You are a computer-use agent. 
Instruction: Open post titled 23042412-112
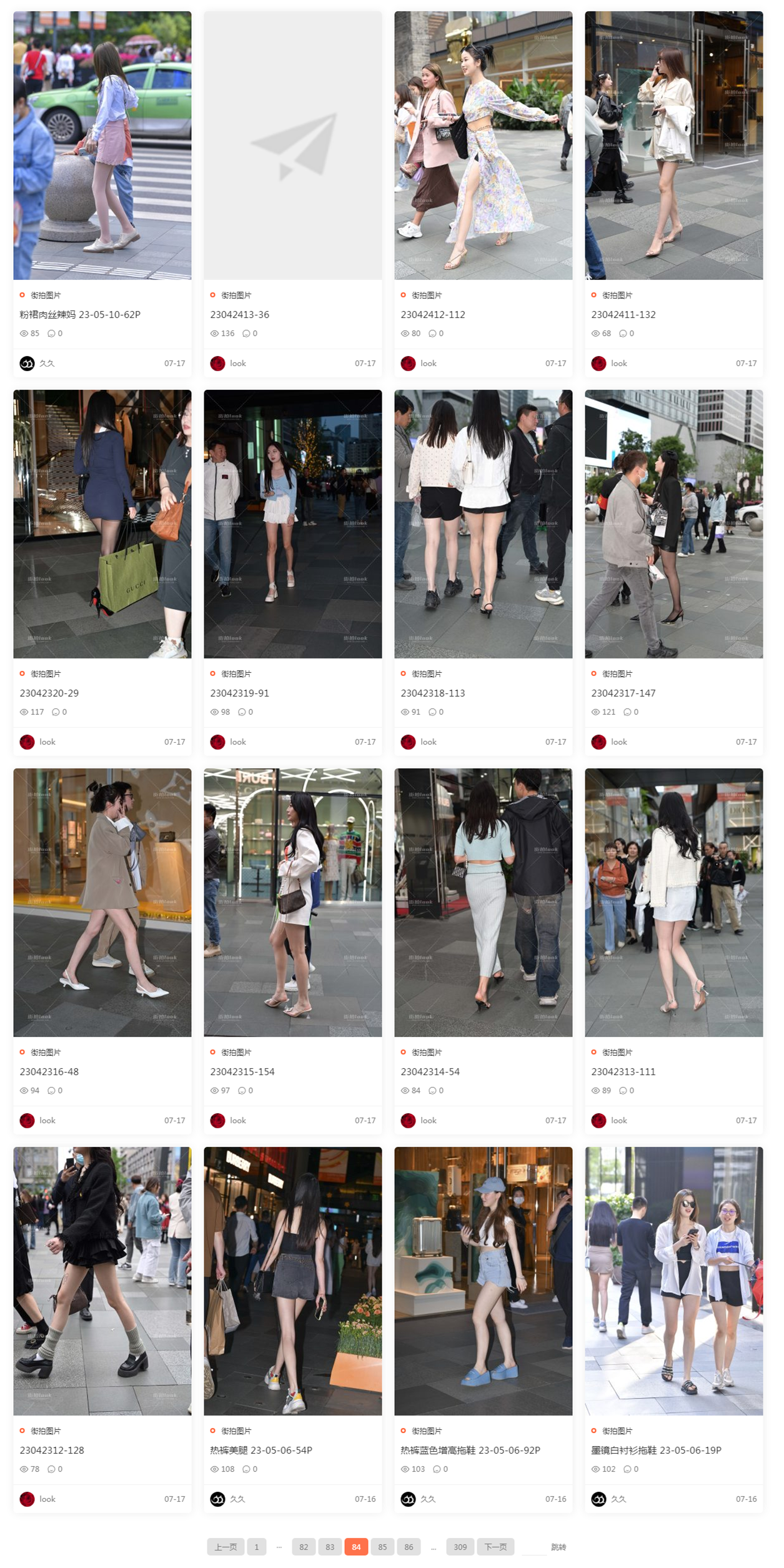433,314
